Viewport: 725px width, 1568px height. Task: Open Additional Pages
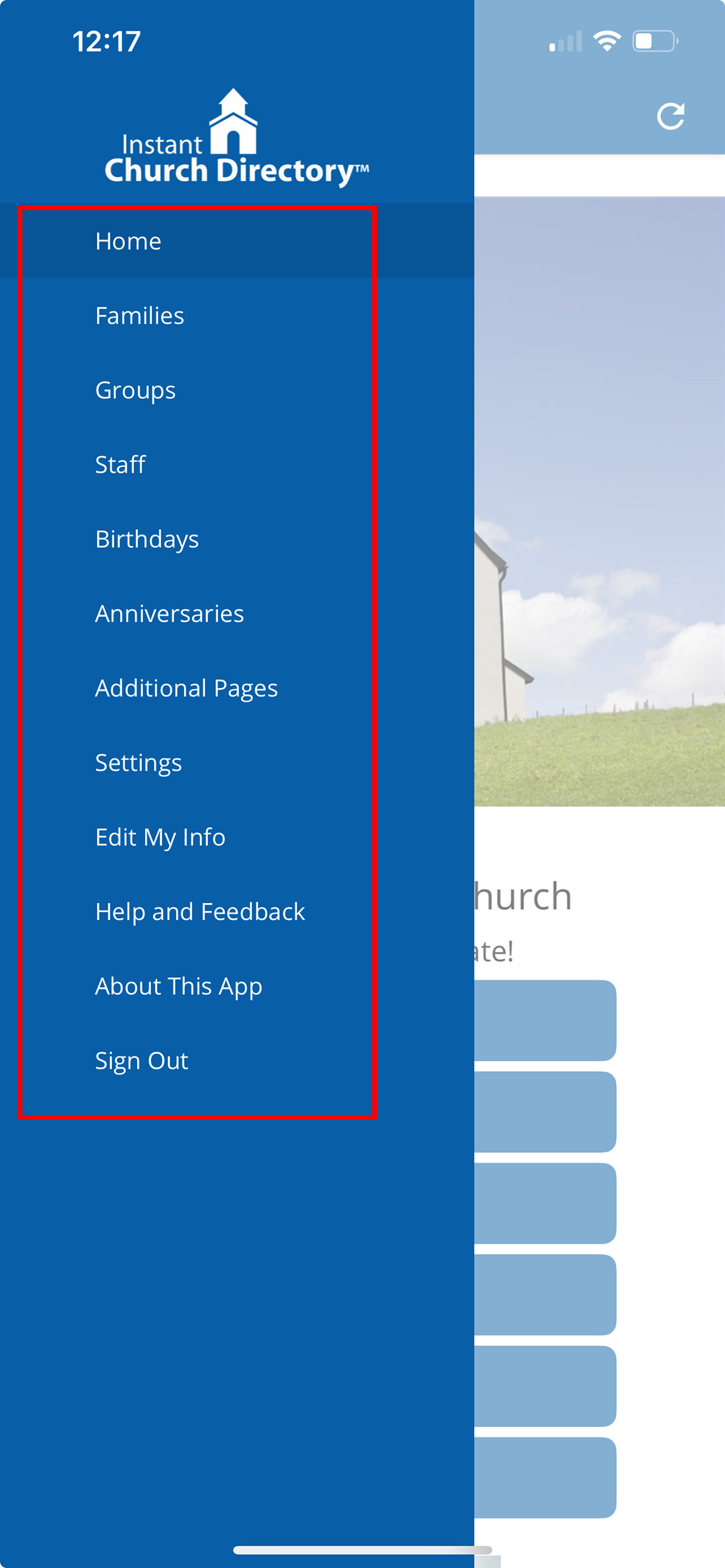tap(186, 689)
